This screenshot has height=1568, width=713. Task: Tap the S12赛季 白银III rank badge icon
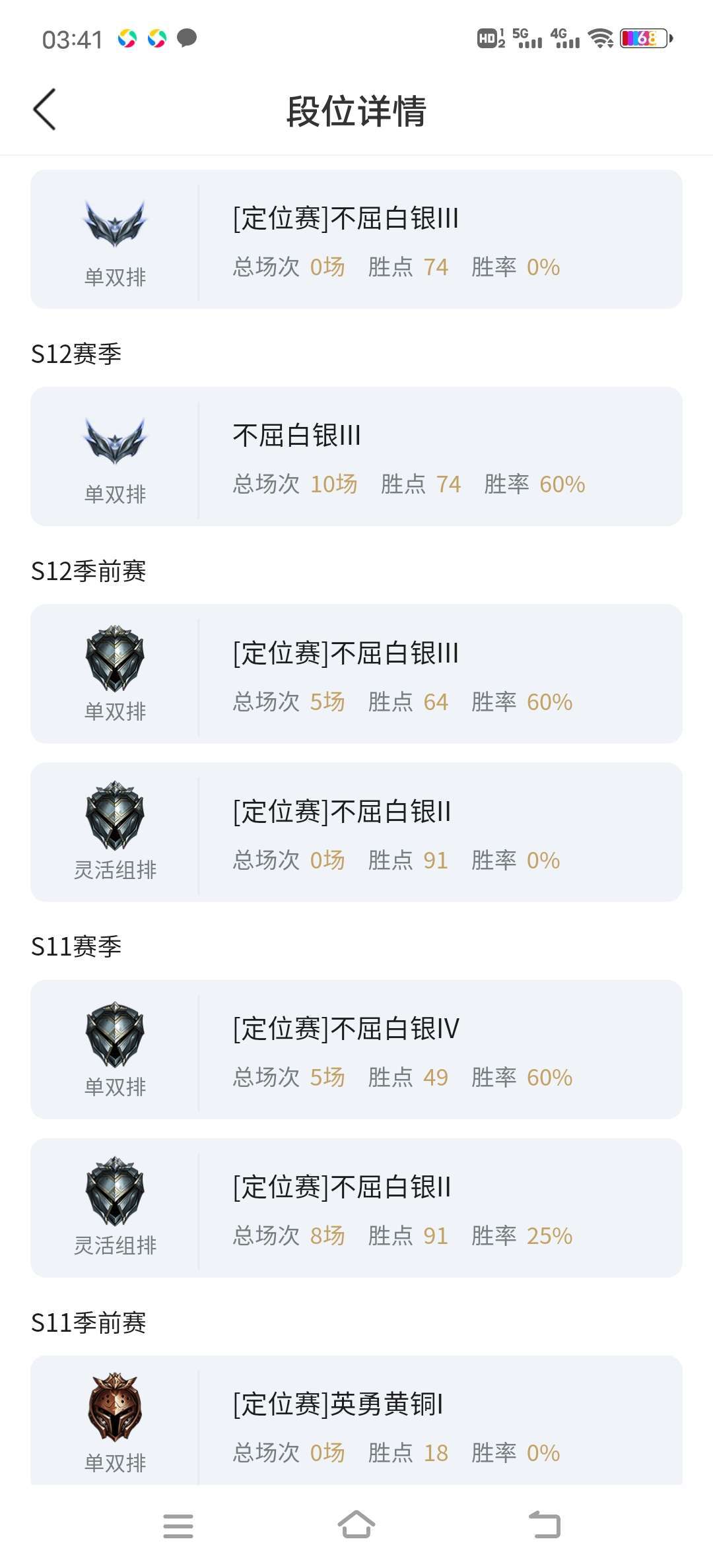pos(116,439)
